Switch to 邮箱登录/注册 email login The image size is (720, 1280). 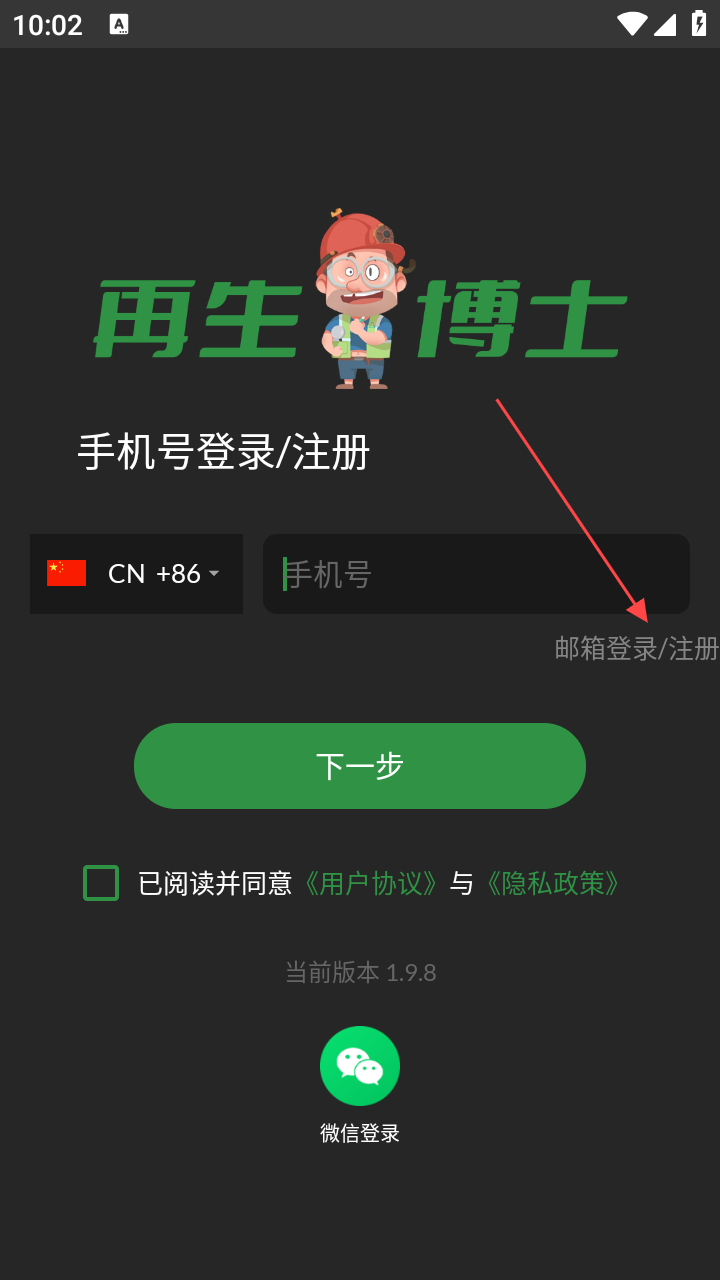pos(636,648)
